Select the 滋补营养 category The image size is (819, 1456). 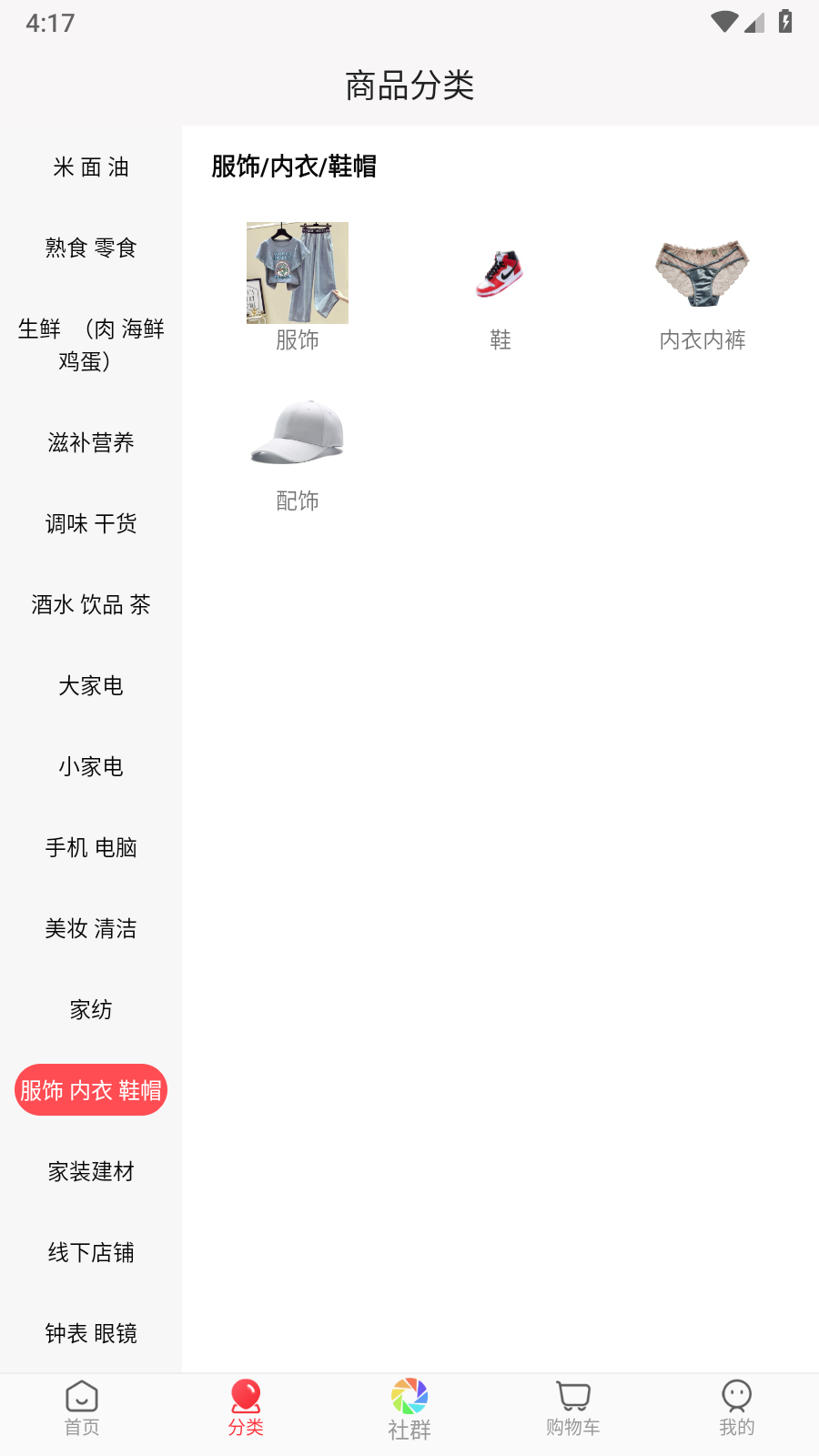click(x=91, y=443)
